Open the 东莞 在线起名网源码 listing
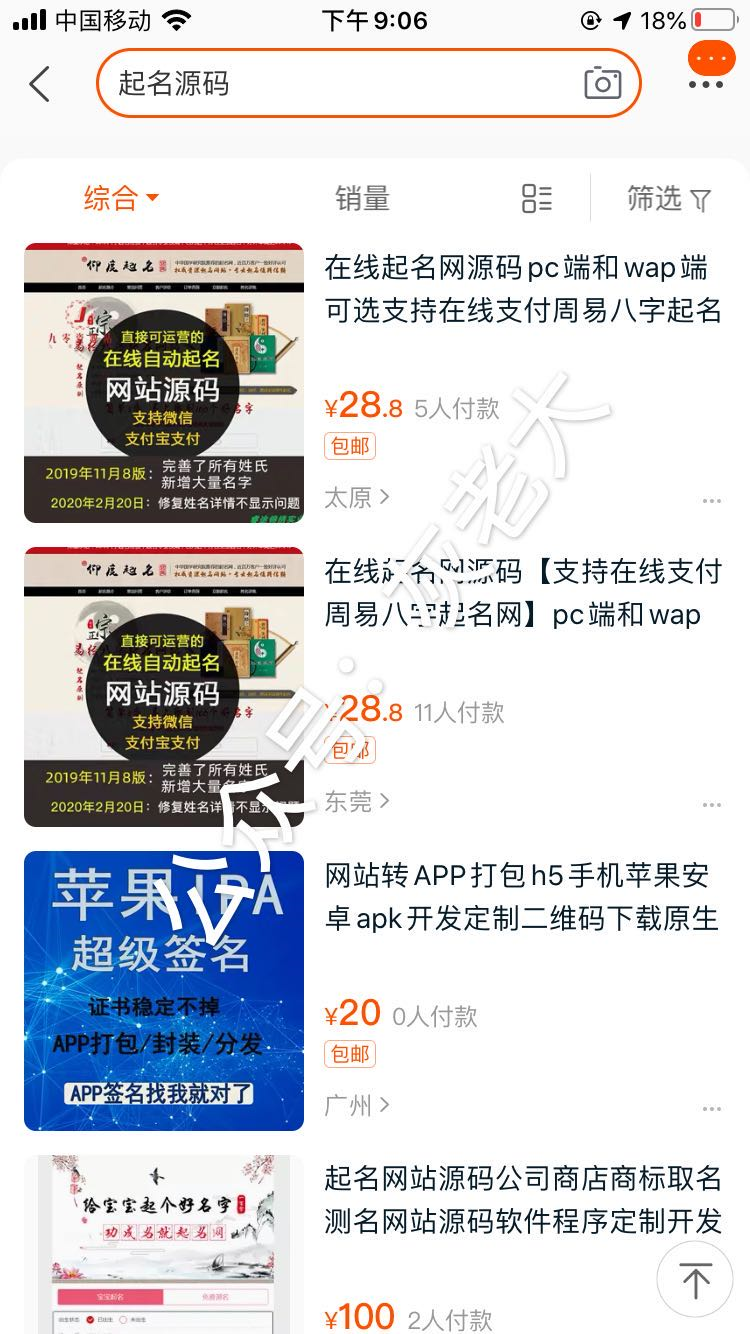 tap(522, 593)
